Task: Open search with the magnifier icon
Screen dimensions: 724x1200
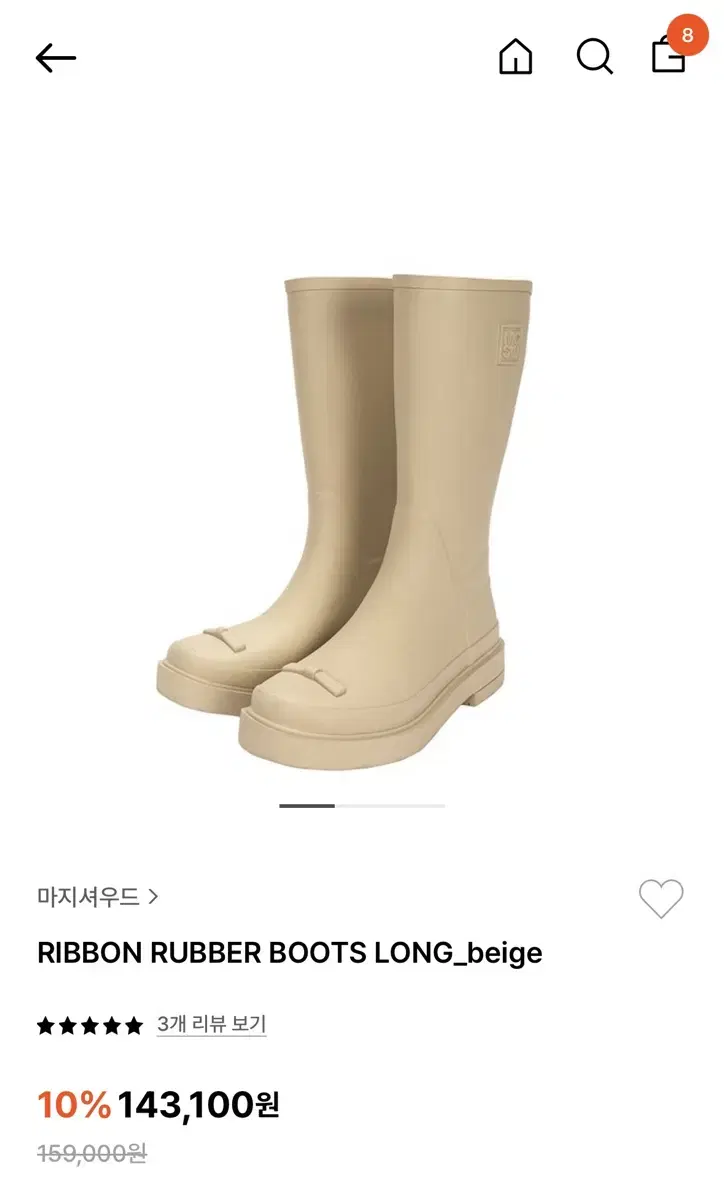Action: [595, 57]
